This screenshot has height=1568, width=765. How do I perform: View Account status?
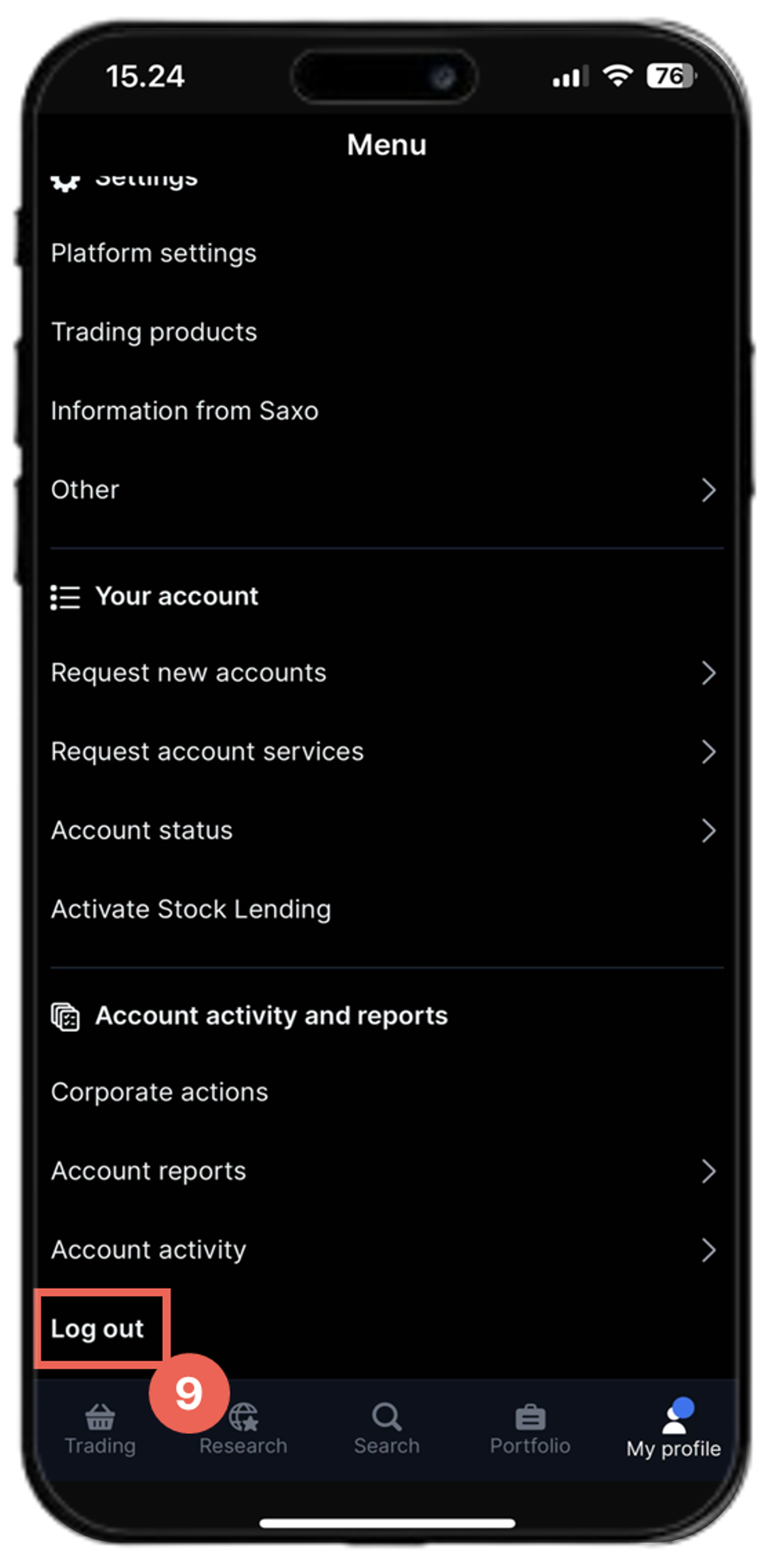(x=382, y=830)
